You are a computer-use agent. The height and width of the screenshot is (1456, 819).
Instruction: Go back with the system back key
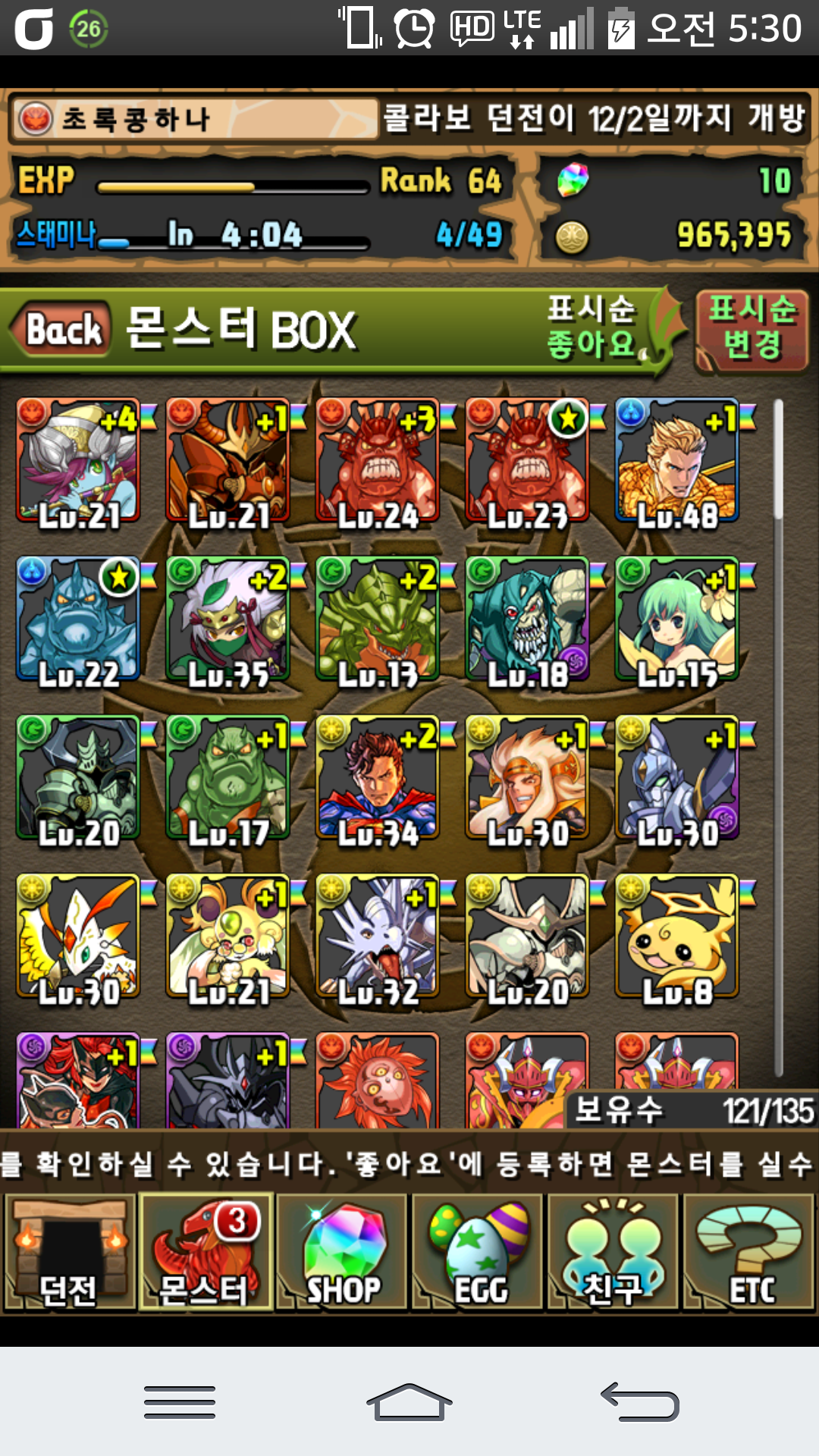pos(639,1401)
